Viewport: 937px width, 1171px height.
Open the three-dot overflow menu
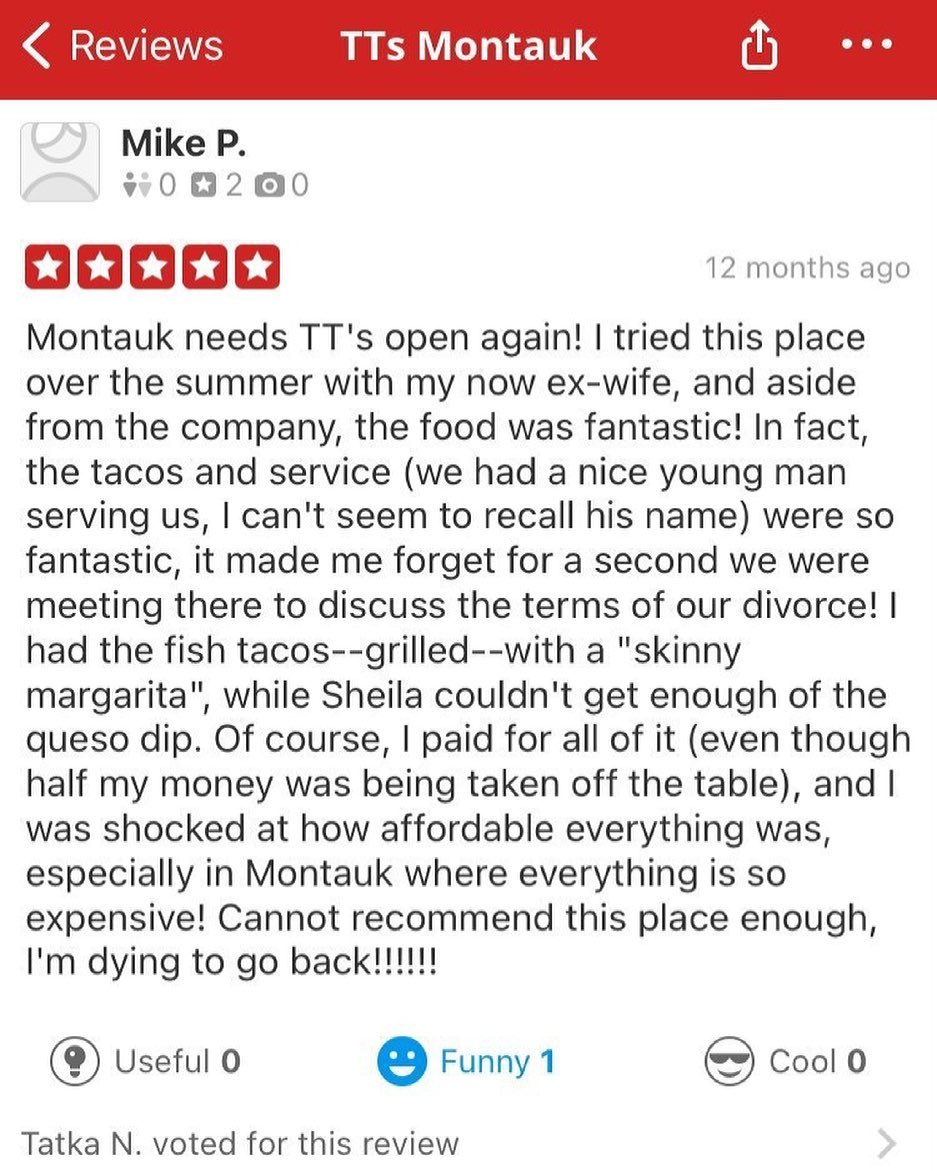(865, 45)
